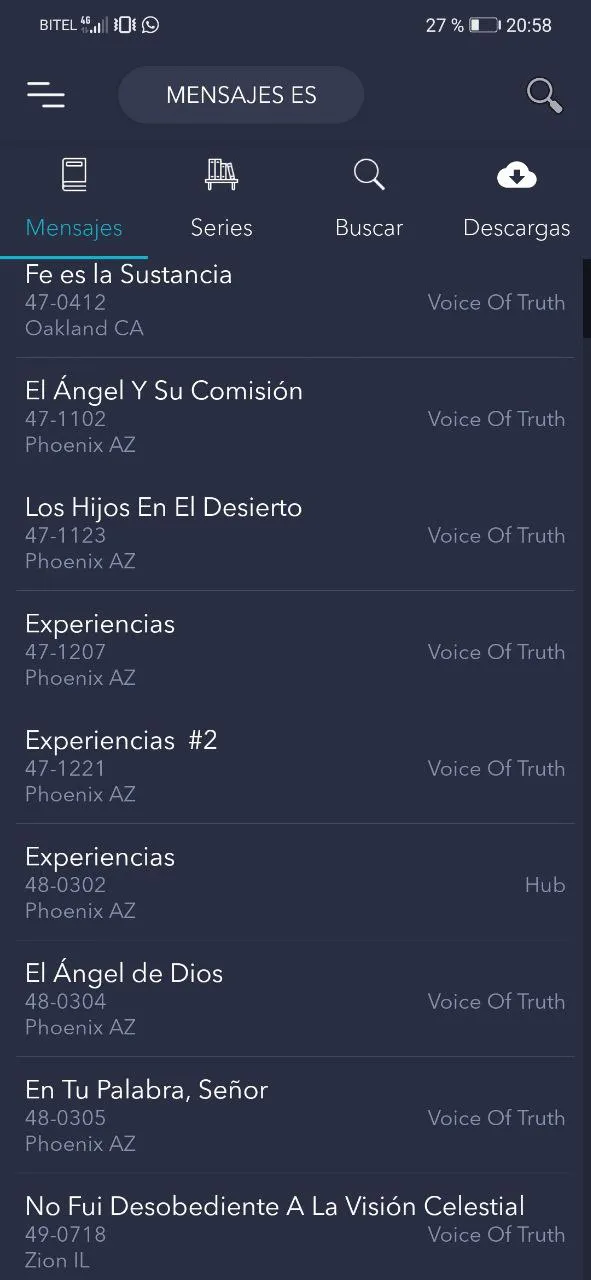Open El Ángel de Dios message

pos(295,999)
